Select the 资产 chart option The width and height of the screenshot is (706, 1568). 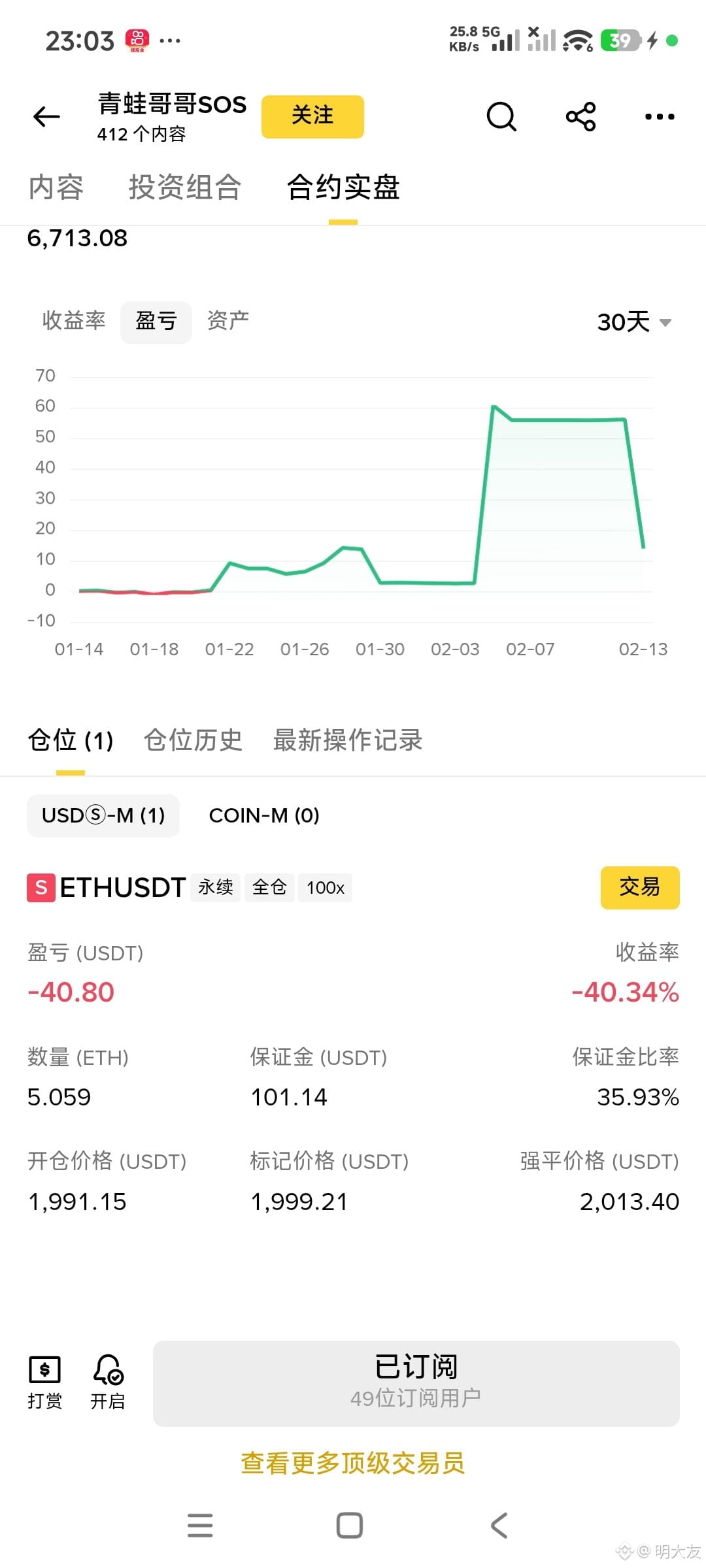point(227,321)
